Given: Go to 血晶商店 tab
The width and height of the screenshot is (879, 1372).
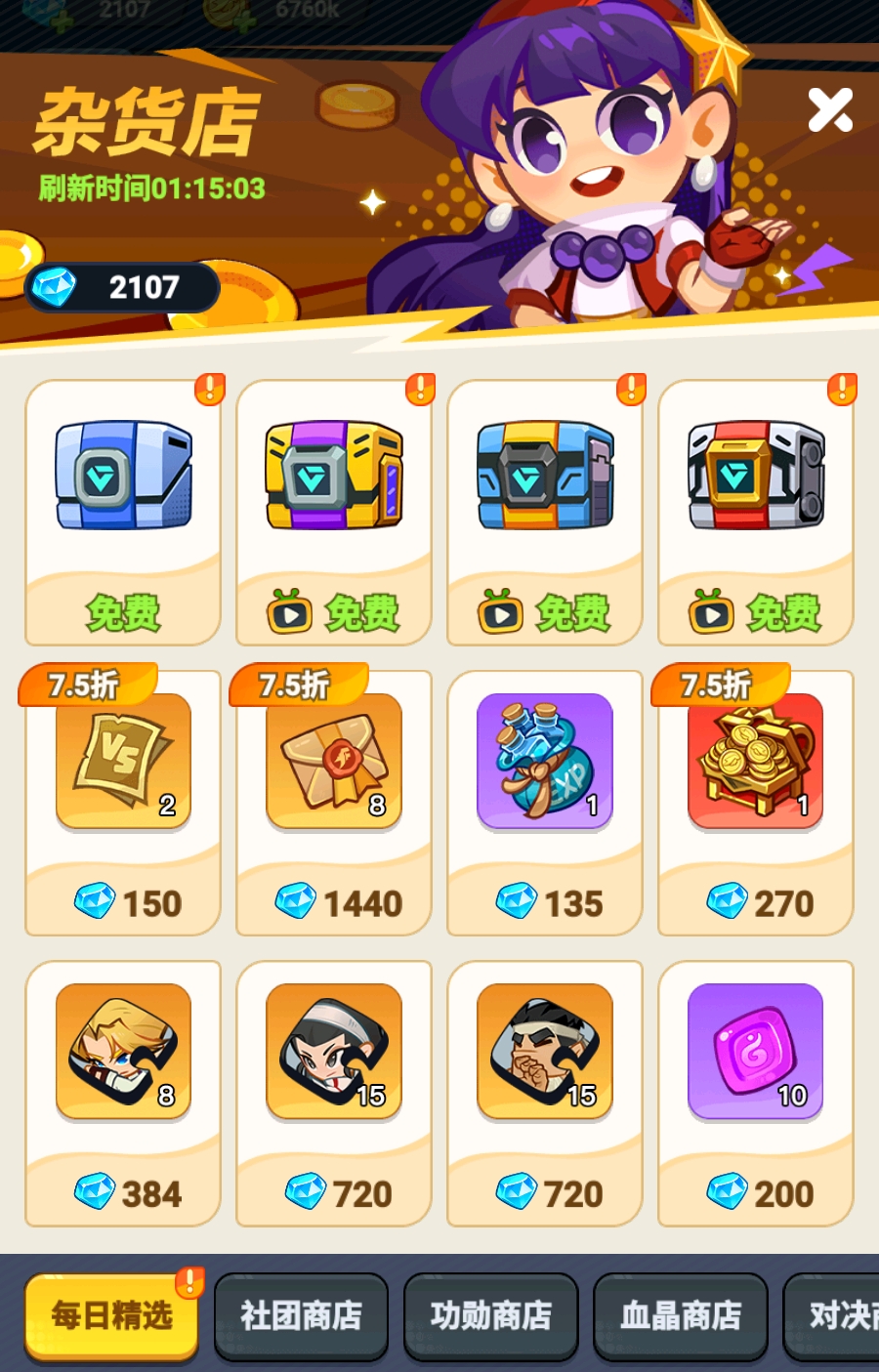Looking at the screenshot, I should [x=681, y=1315].
